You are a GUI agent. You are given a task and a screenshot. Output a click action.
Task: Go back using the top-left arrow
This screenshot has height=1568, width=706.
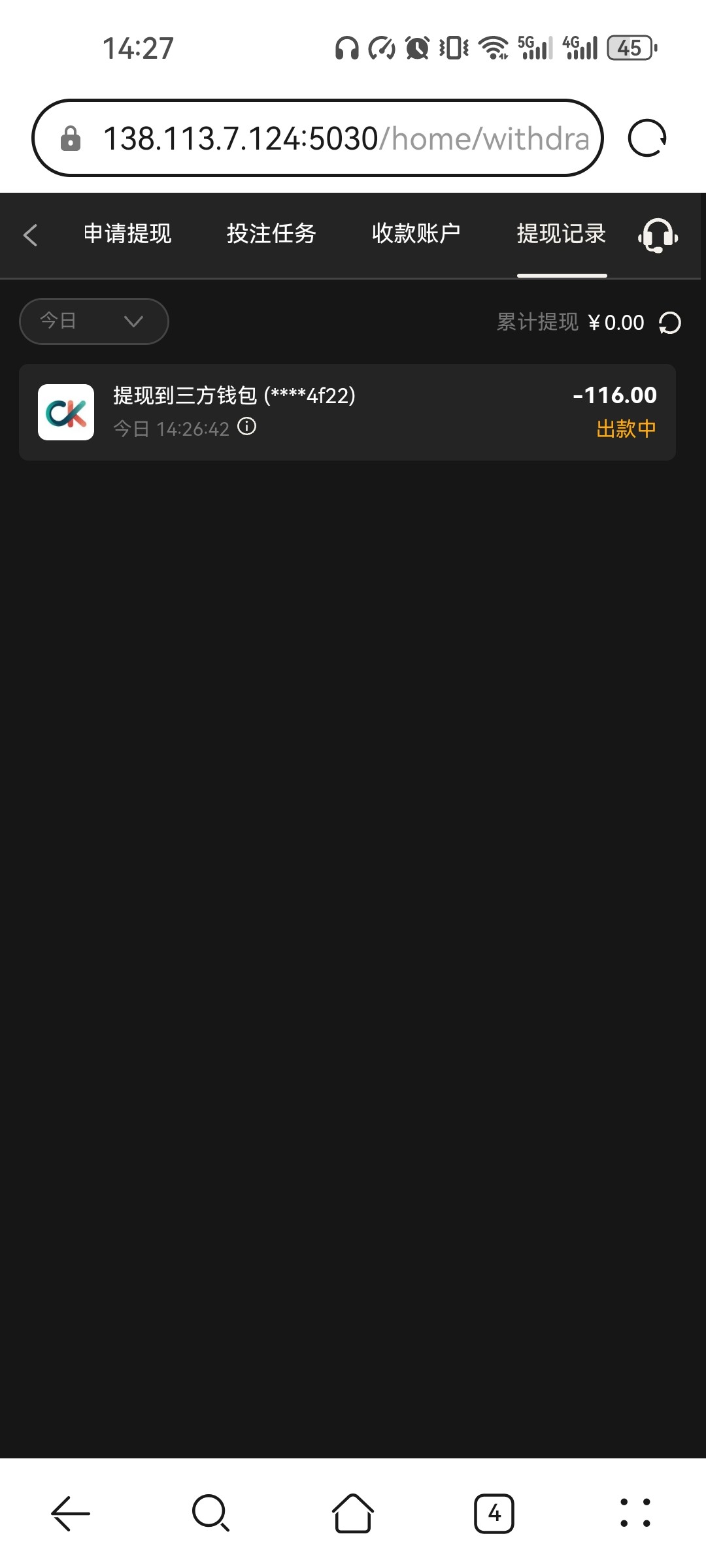pos(30,235)
